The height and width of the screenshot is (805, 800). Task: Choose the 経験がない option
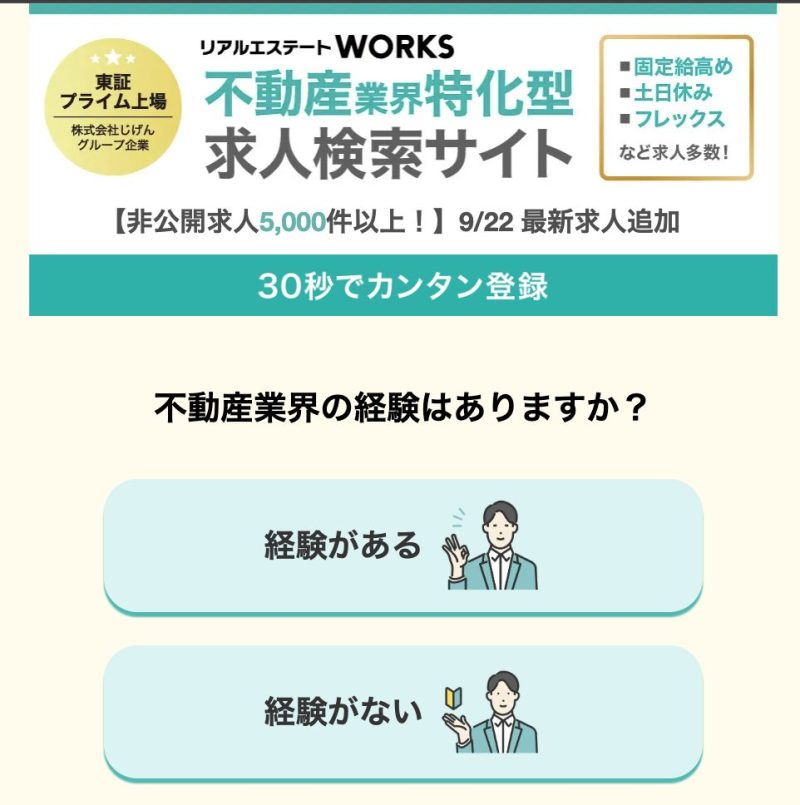[403, 711]
